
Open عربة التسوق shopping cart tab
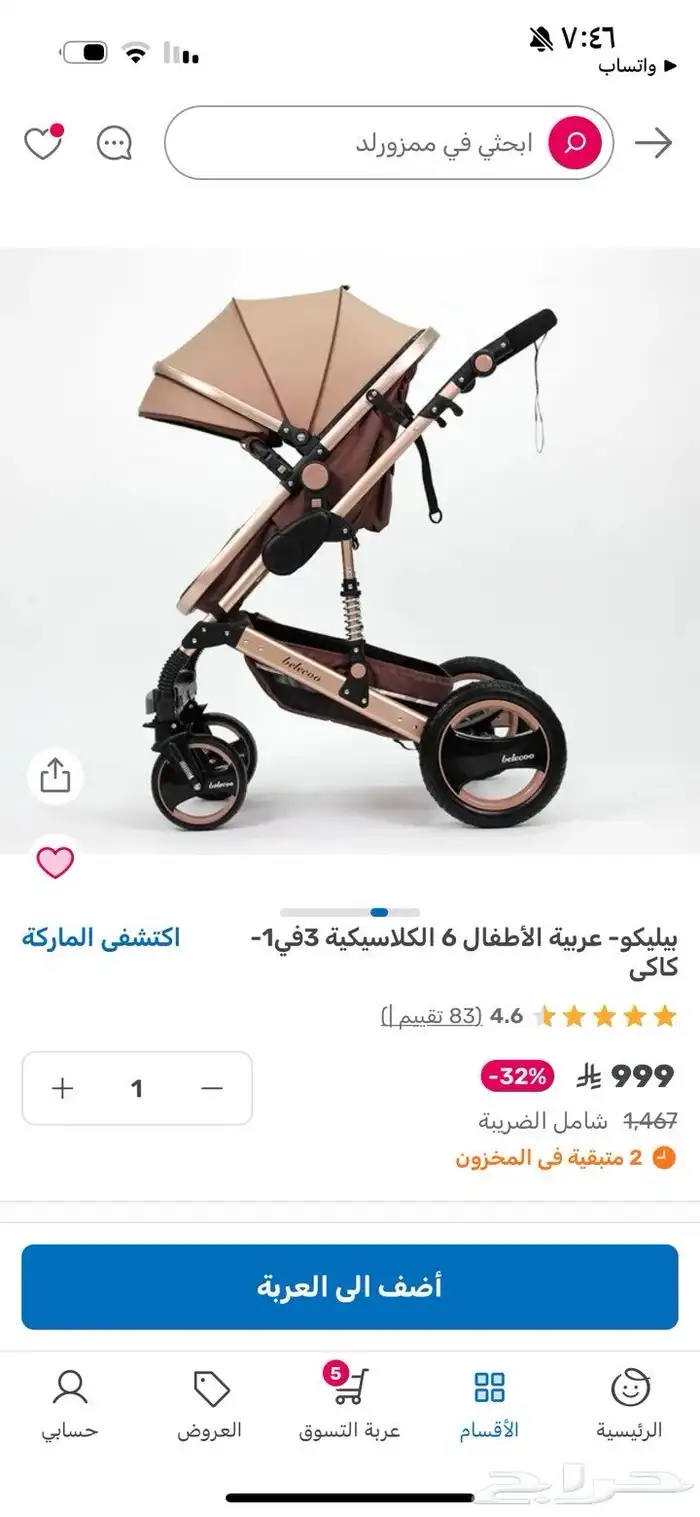tap(350, 1404)
